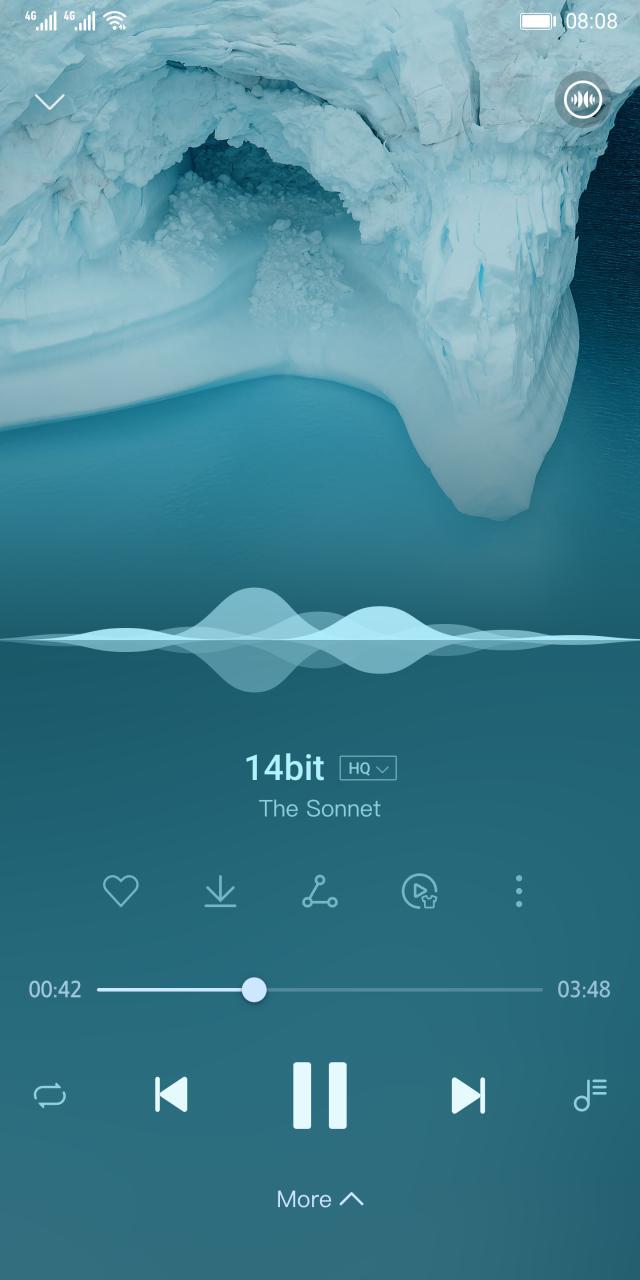640x1280 pixels.
Task: Open the player skin icon
Action: tap(420, 890)
